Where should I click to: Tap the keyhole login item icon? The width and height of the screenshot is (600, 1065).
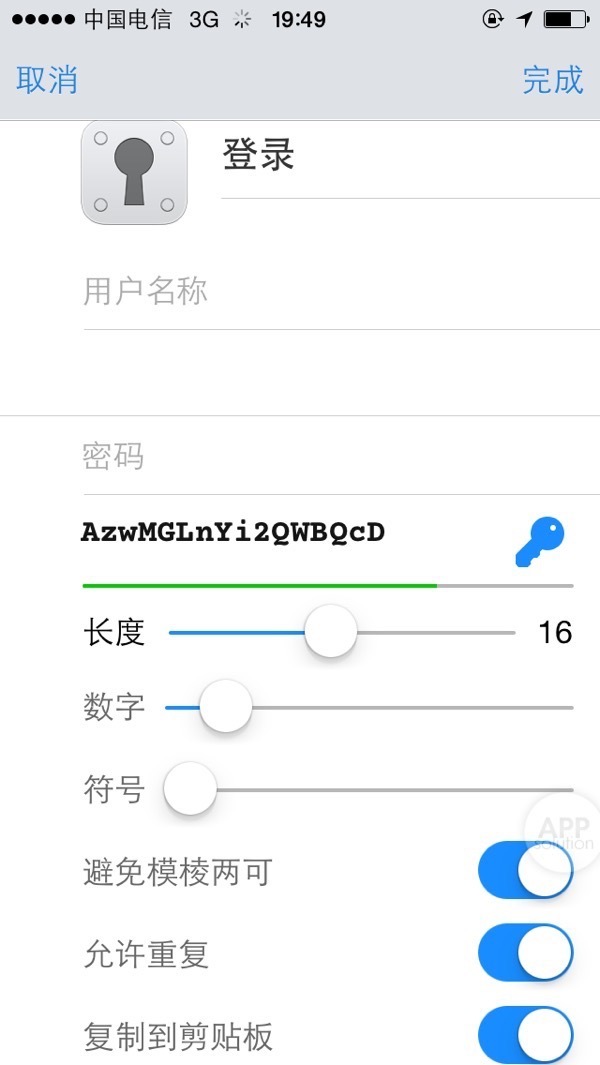[x=134, y=172]
